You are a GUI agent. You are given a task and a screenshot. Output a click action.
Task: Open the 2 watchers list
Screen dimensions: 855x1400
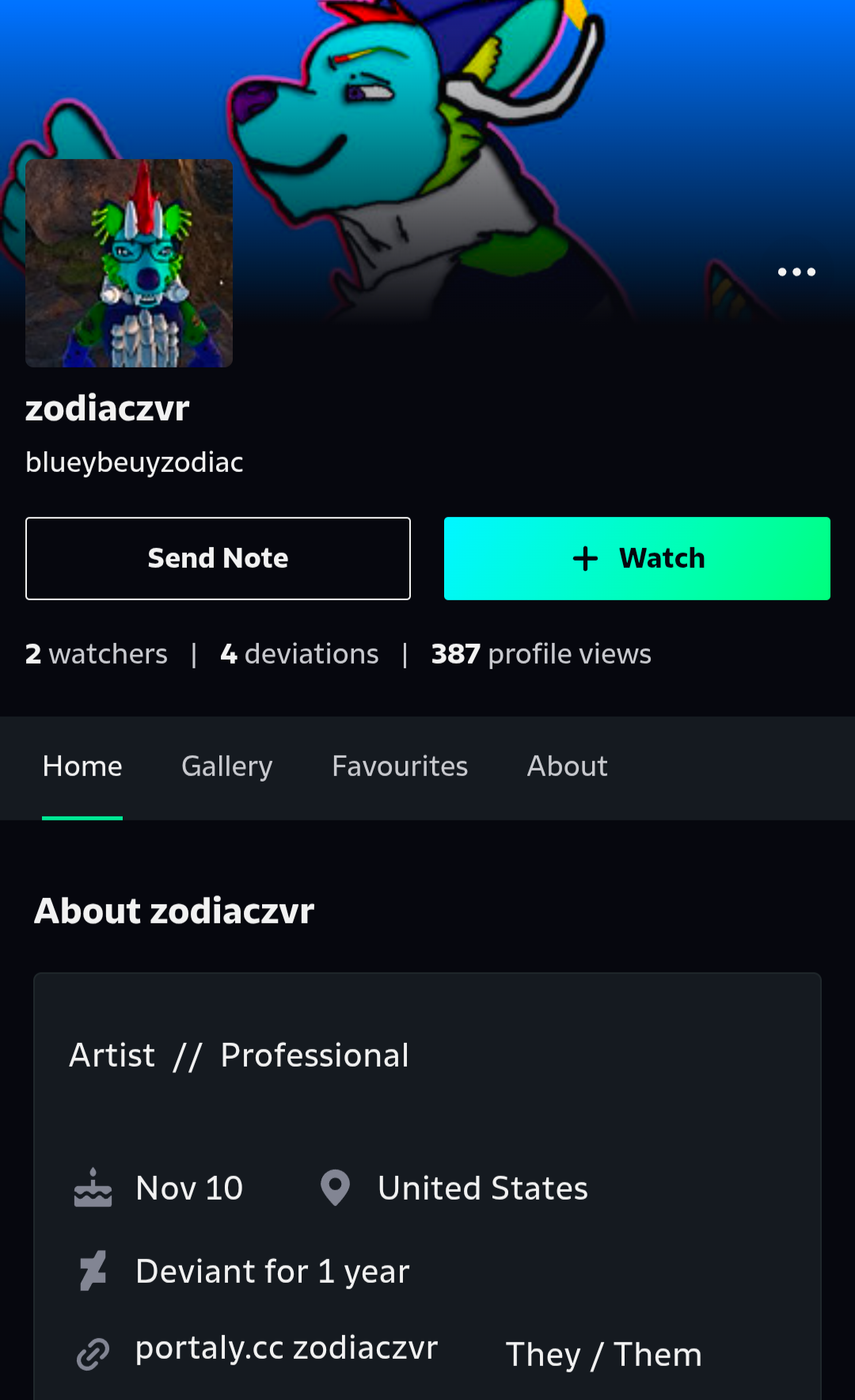97,654
